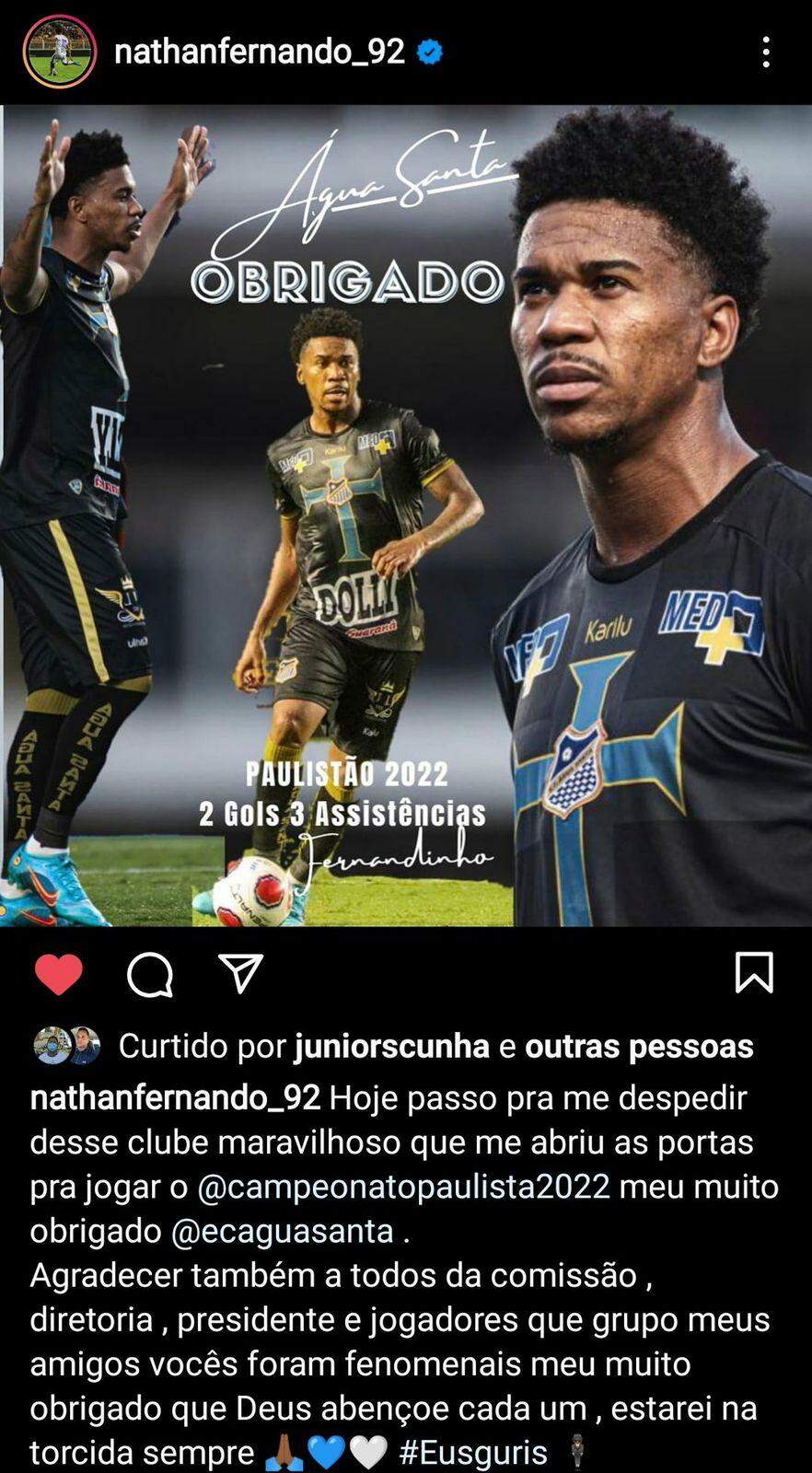Image resolution: width=812 pixels, height=1473 pixels.
Task: Unlike the post via the red heart
Action: click(59, 974)
